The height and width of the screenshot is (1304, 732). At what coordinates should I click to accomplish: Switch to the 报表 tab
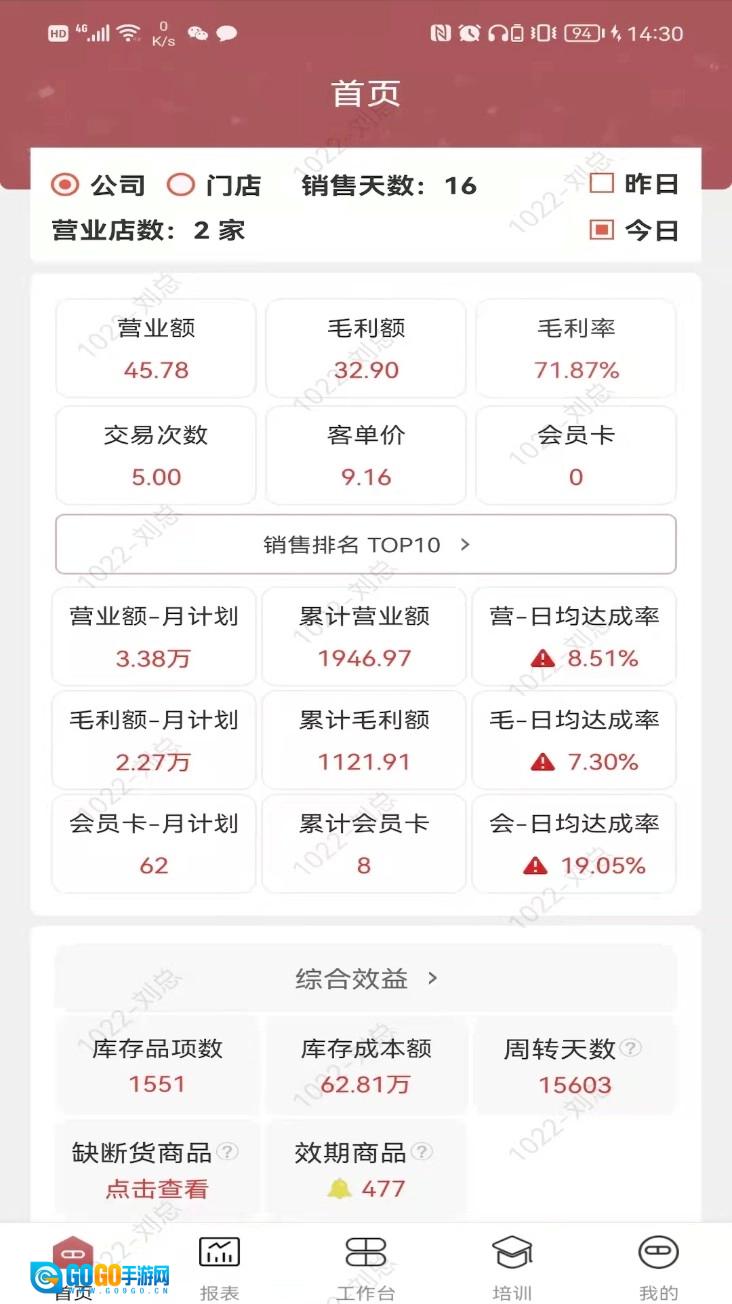(x=220, y=1268)
